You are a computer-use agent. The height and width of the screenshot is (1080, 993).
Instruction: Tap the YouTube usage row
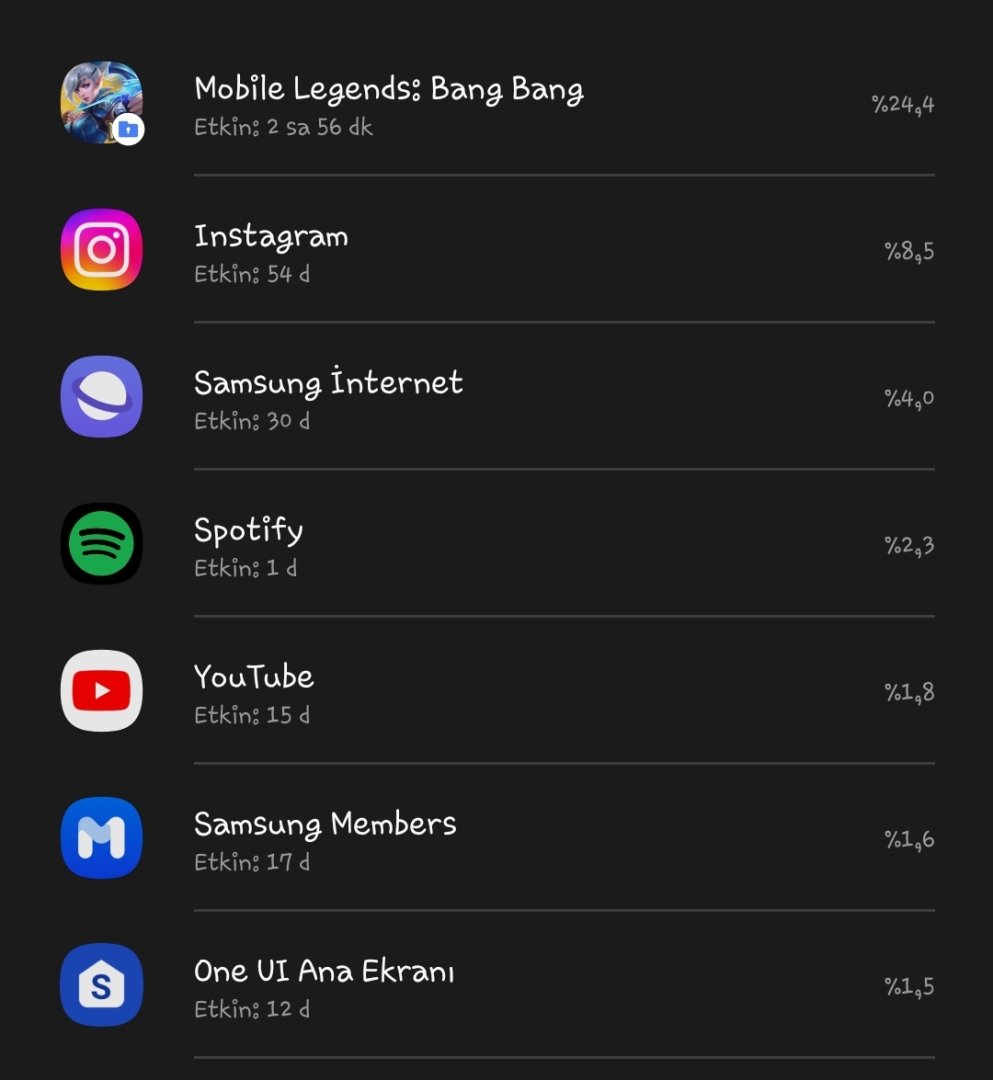click(x=496, y=691)
